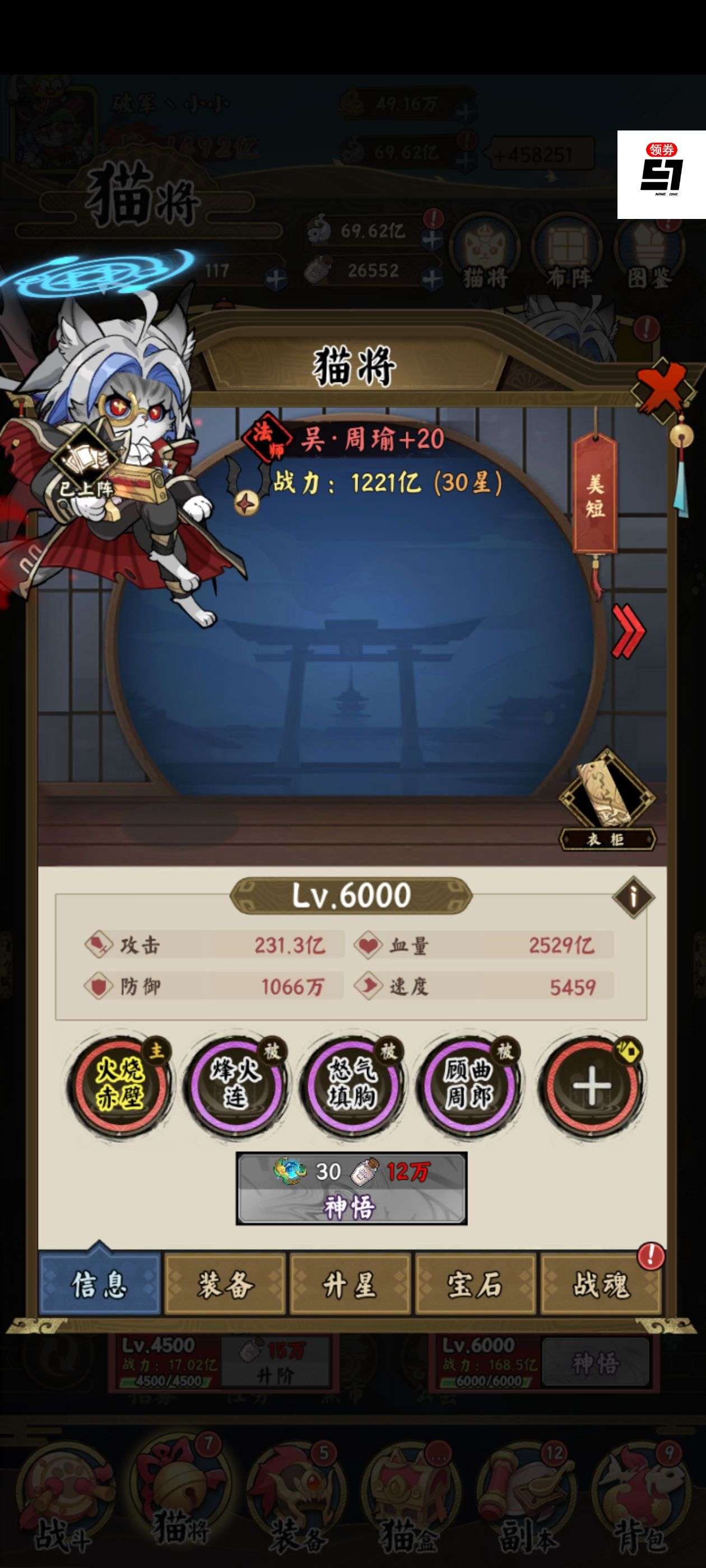Screen dimensions: 706x1568
Task: Open the attribute info icon
Action: point(633,897)
